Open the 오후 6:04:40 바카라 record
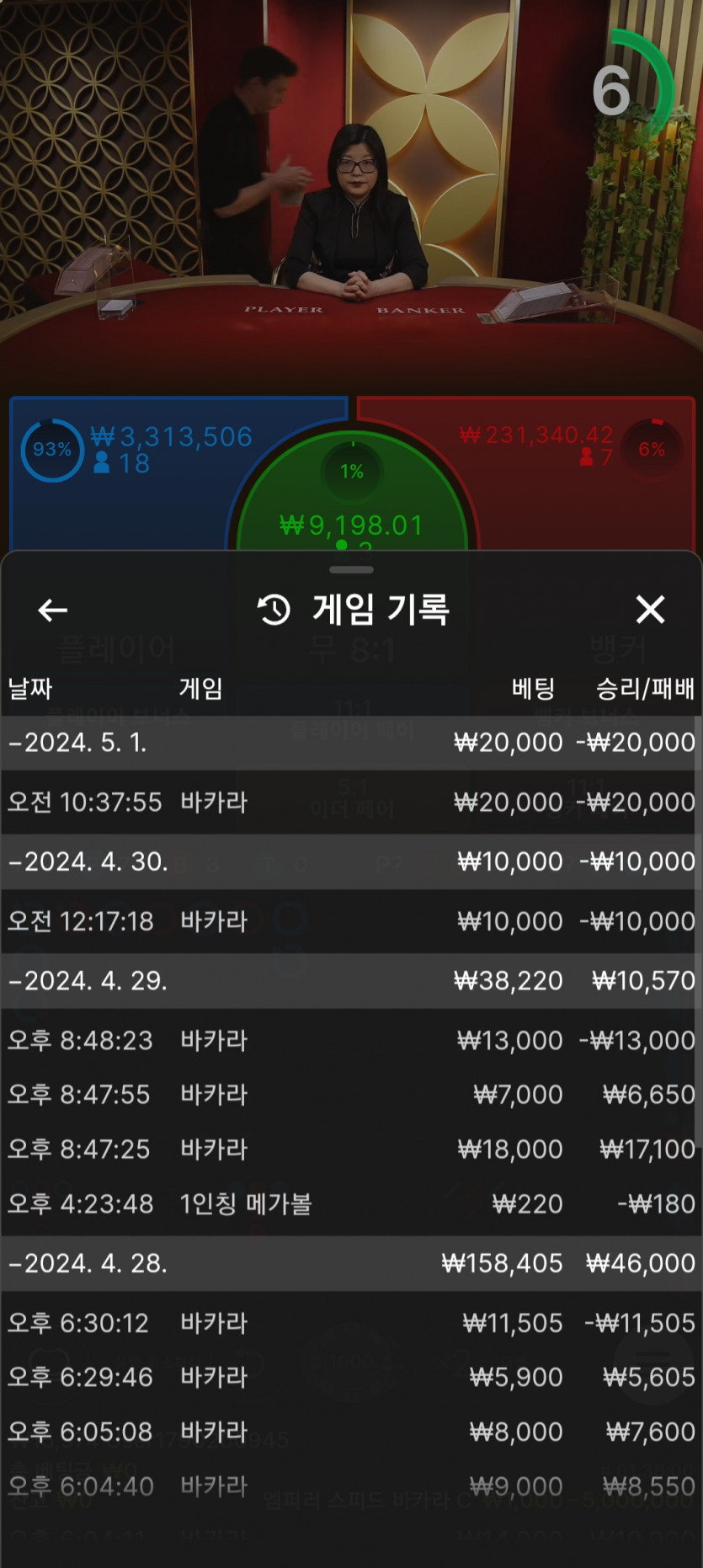The image size is (703, 1568). (x=351, y=1486)
